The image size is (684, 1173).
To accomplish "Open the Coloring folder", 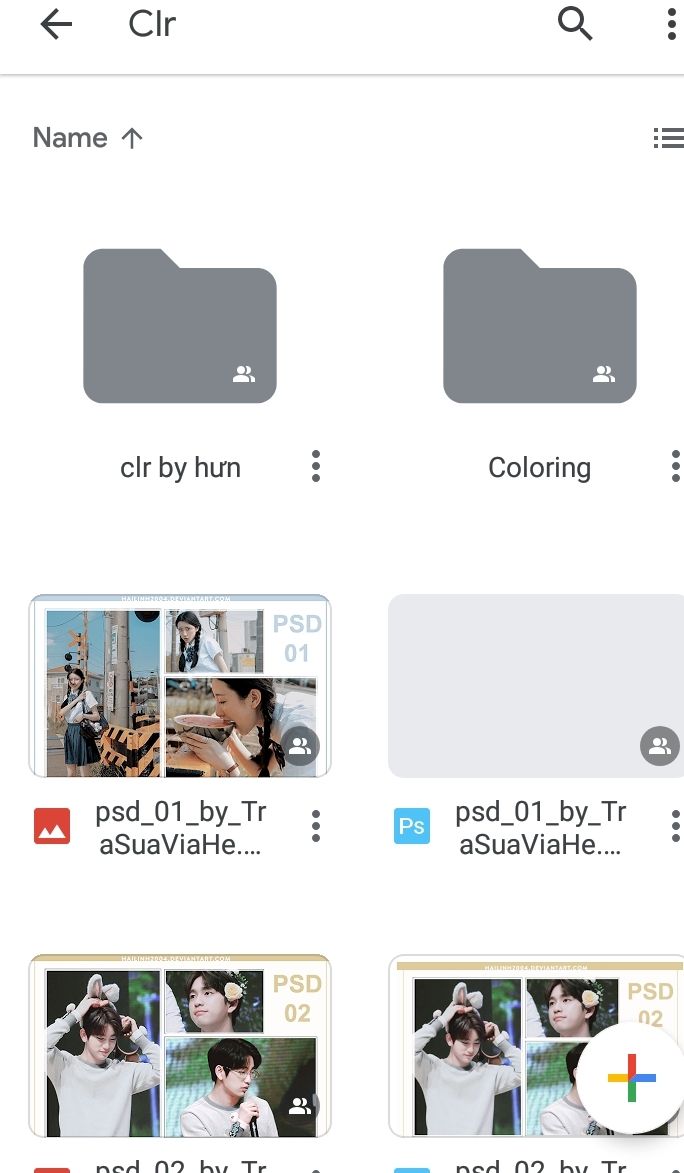I will [540, 327].
